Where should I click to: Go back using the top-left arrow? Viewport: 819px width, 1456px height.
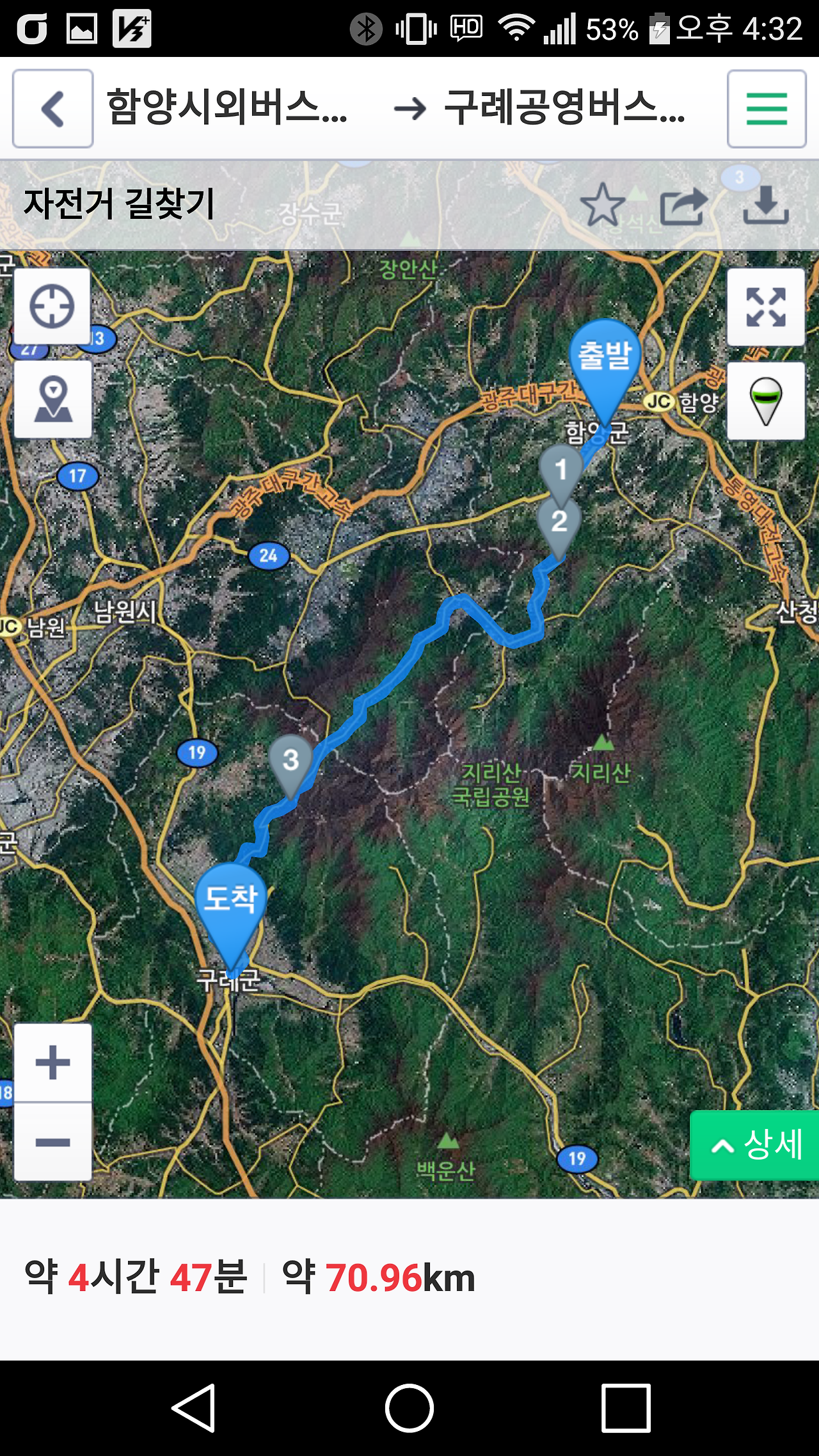pyautogui.click(x=52, y=109)
